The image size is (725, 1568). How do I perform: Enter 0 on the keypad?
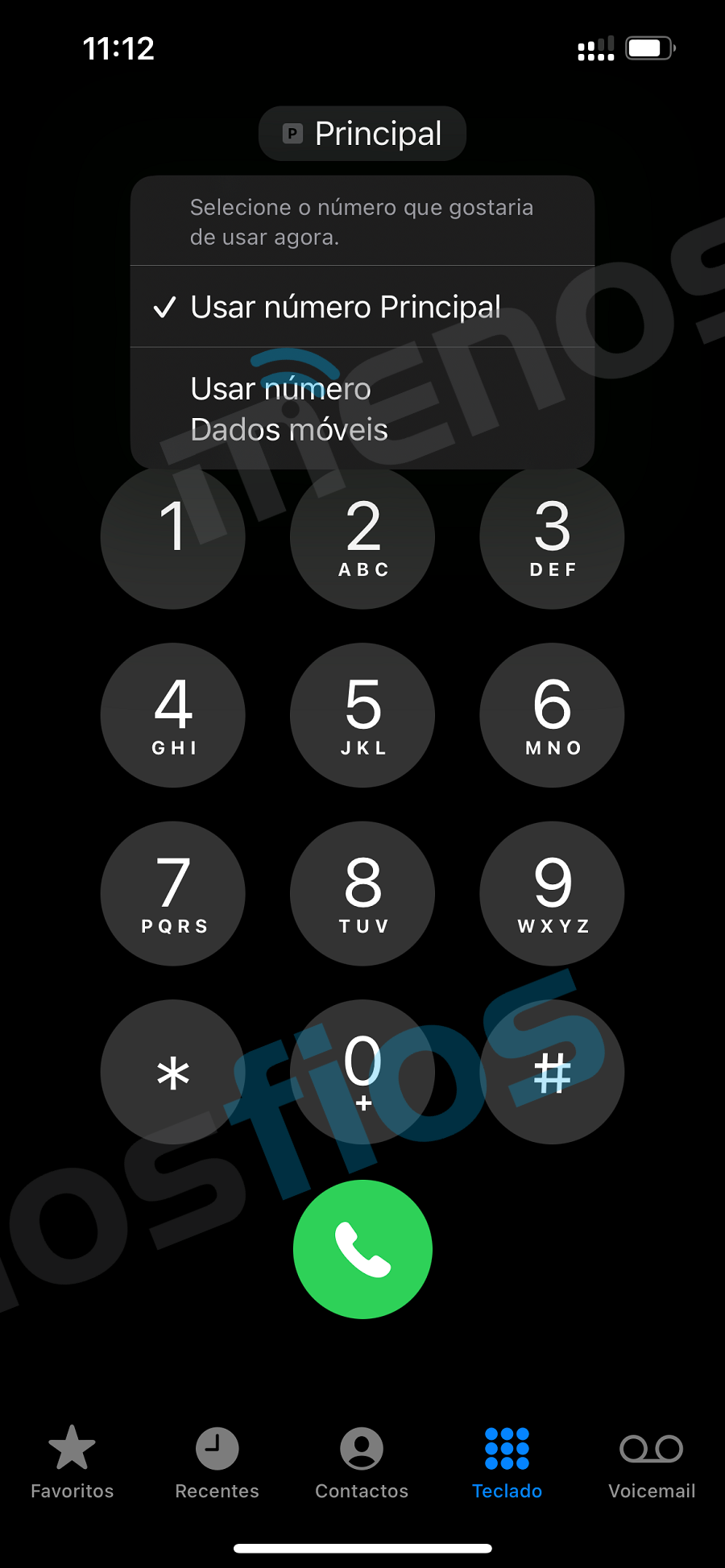(x=362, y=1072)
